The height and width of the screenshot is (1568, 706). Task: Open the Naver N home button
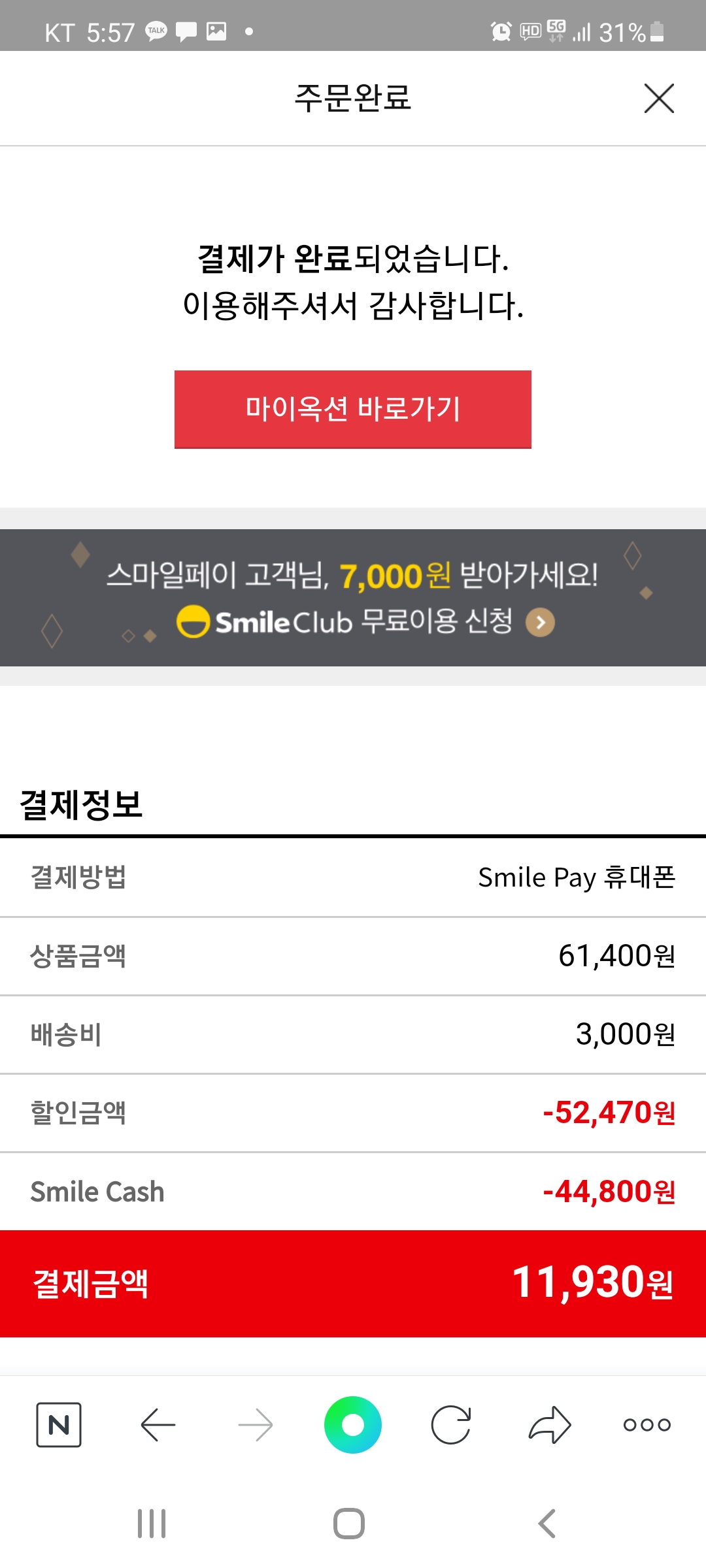(x=59, y=1424)
